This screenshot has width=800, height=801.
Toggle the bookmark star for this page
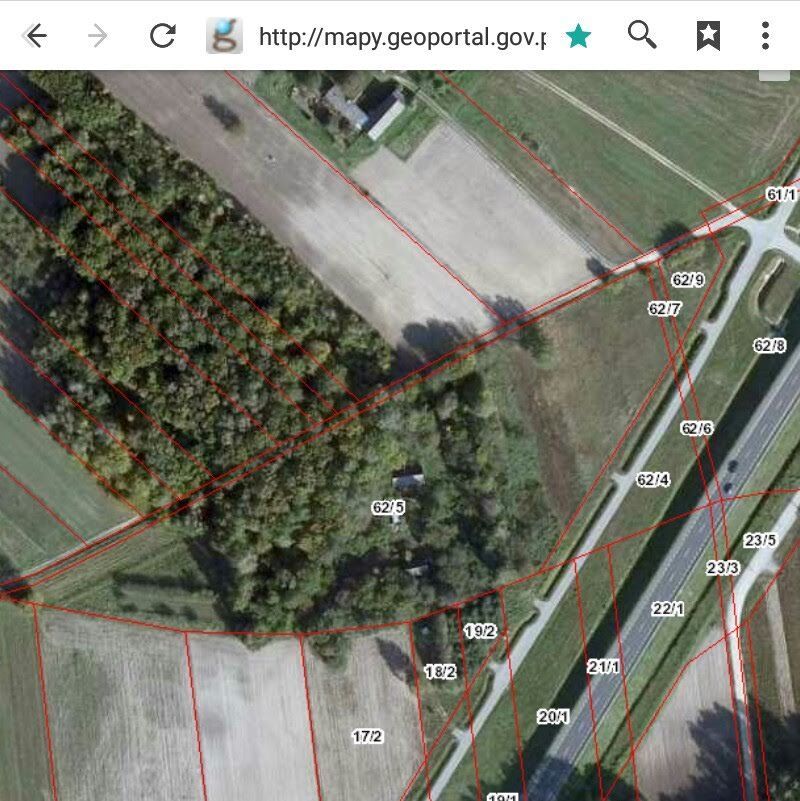tap(578, 37)
